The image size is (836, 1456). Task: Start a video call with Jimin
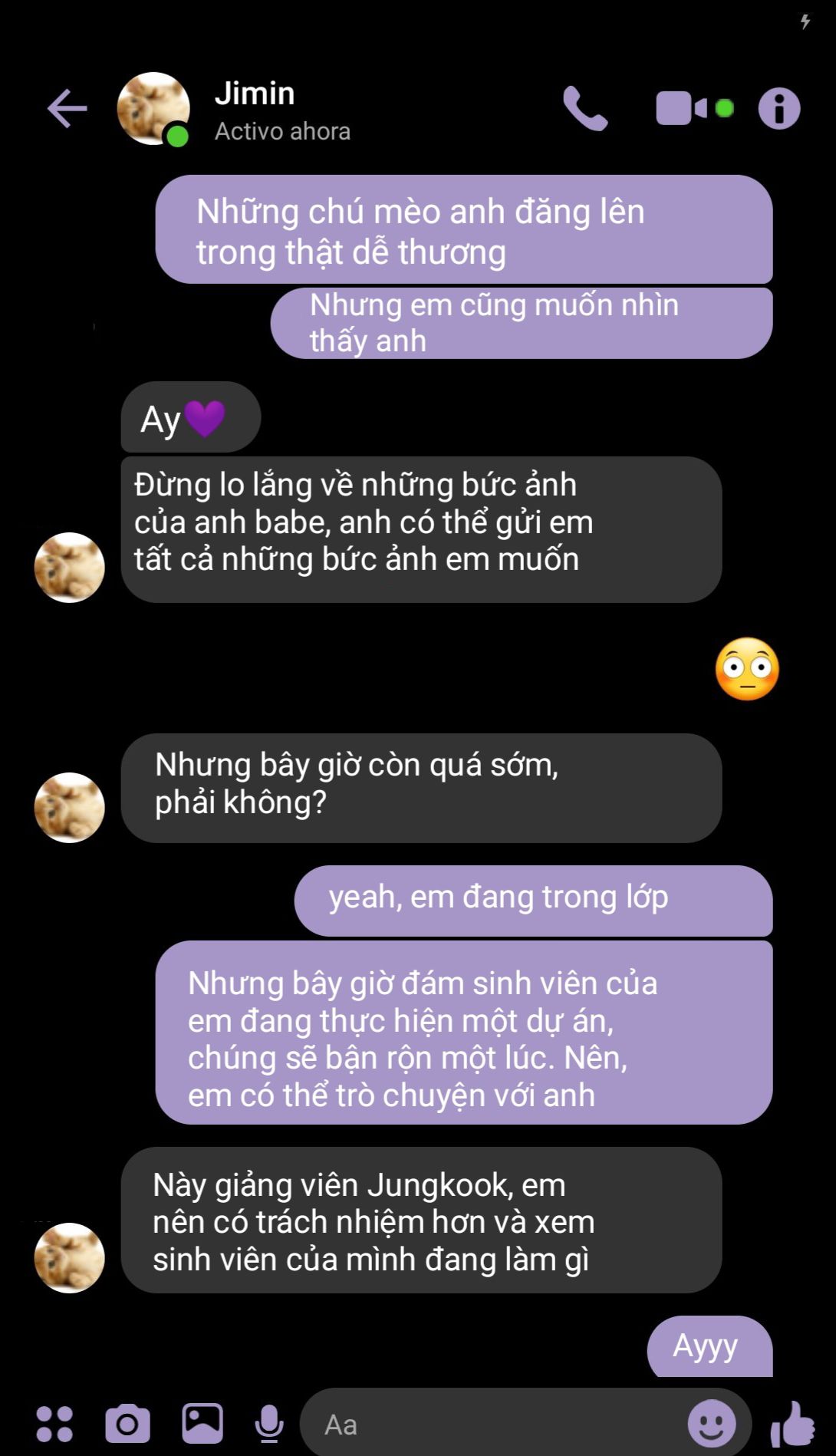pos(681,108)
